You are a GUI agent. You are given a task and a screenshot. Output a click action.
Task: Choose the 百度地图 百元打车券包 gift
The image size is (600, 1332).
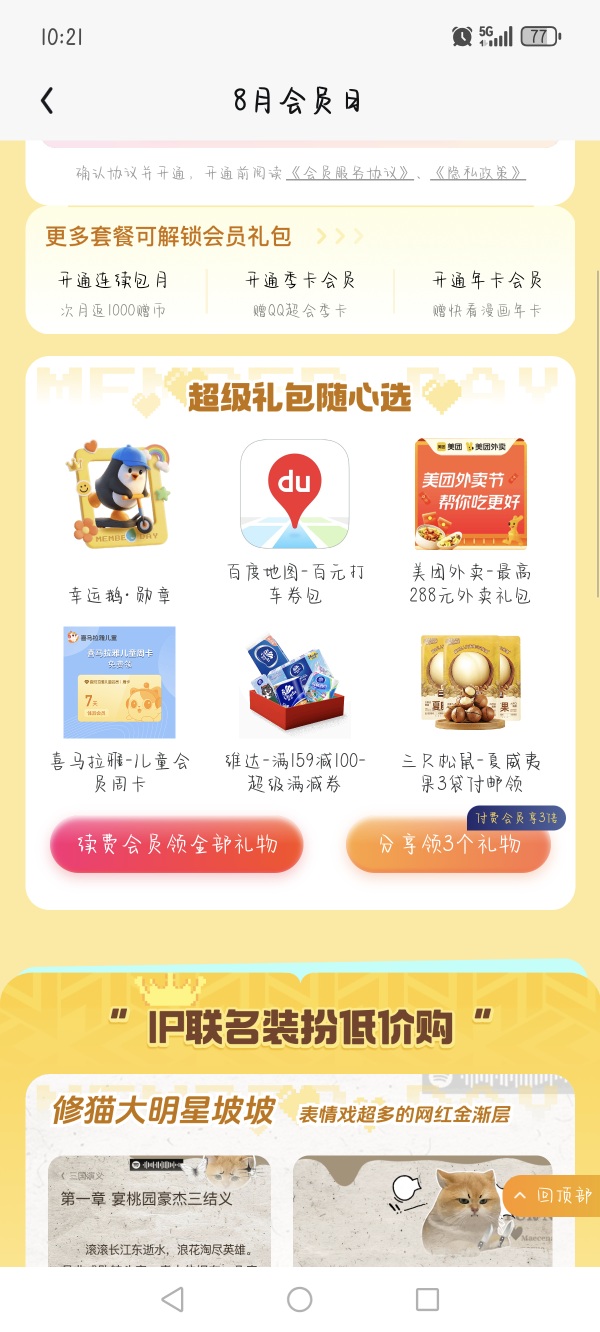coord(295,522)
